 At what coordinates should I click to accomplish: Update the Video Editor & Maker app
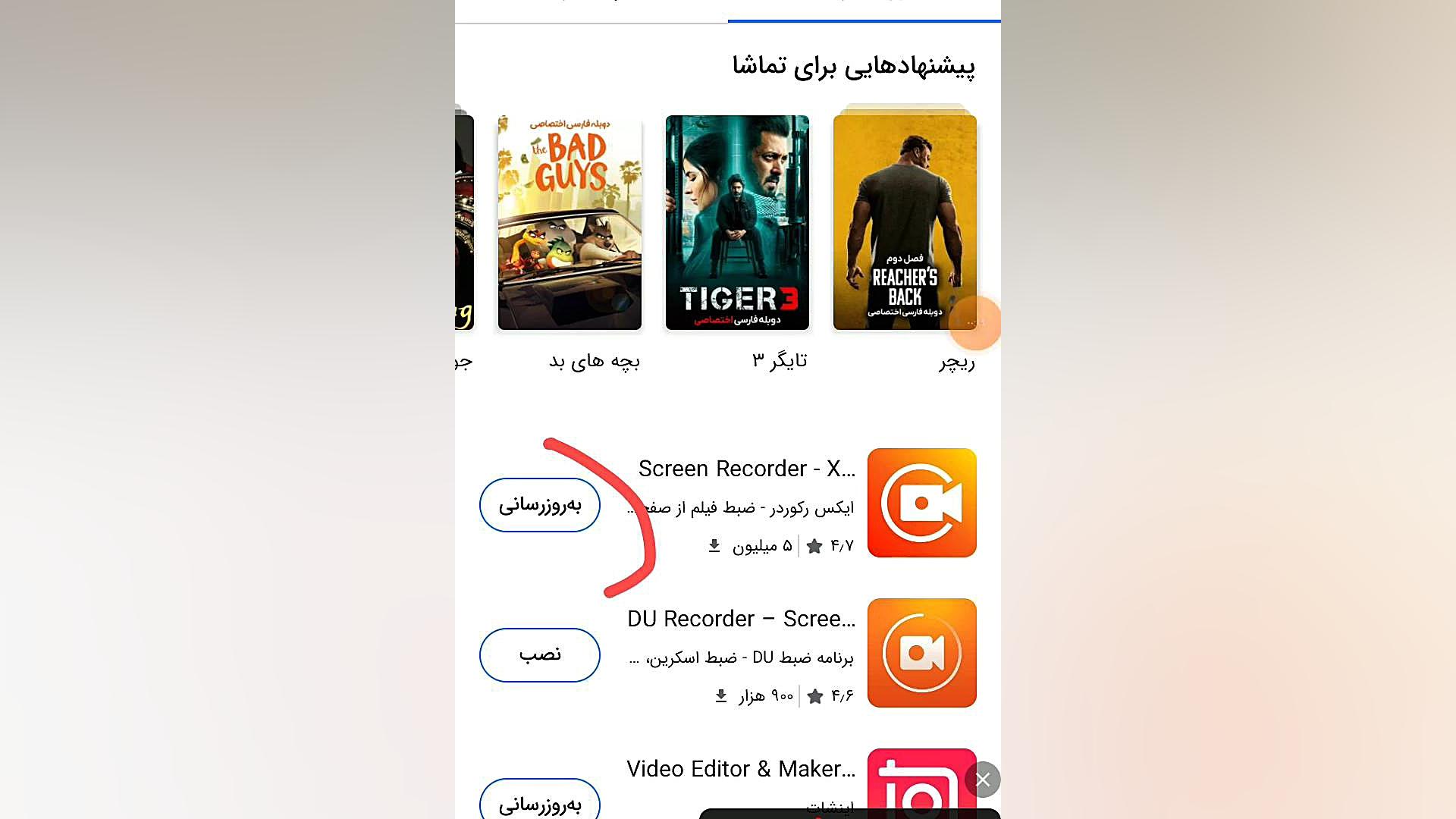[539, 802]
